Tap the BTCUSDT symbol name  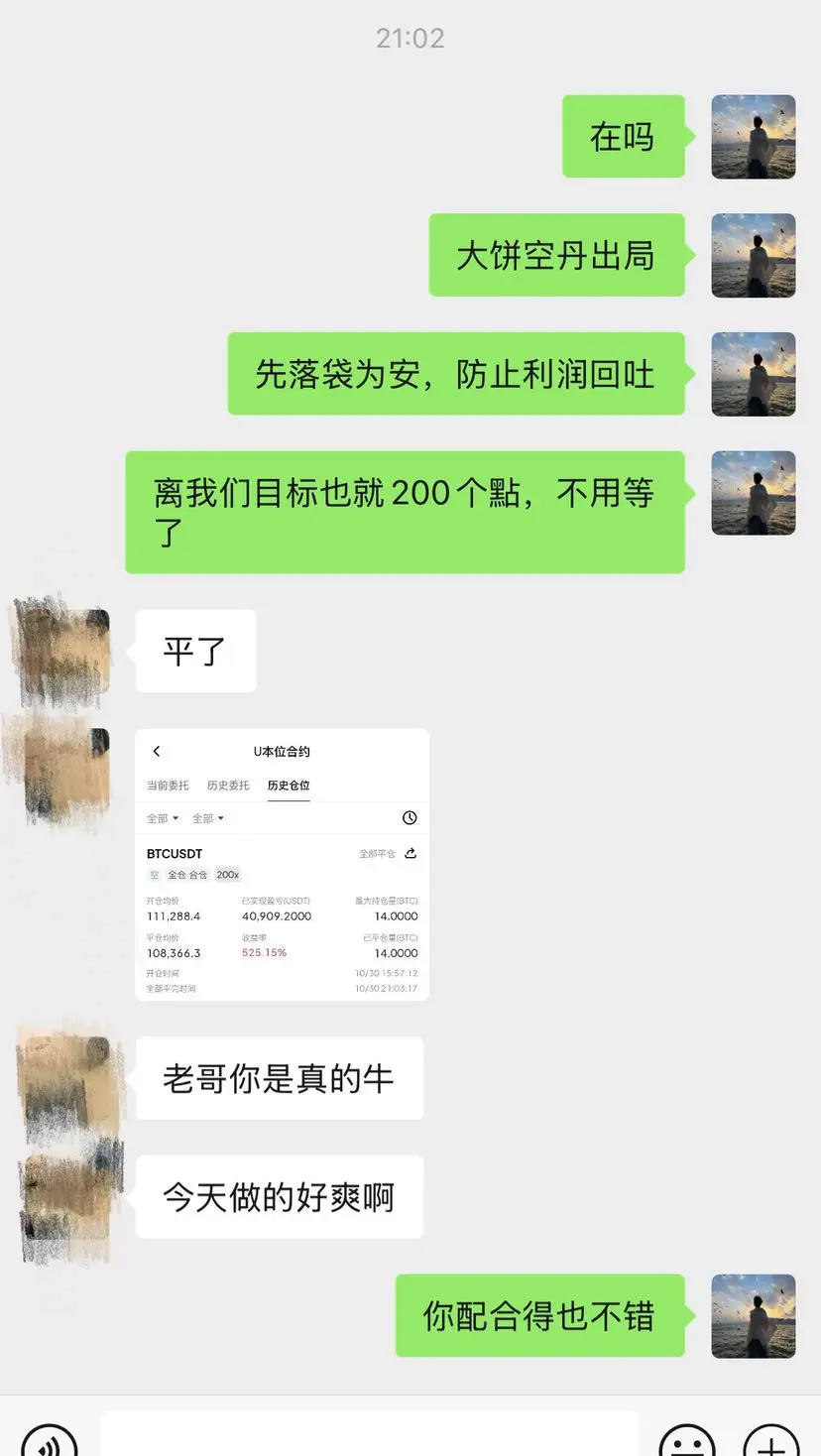coord(174,853)
